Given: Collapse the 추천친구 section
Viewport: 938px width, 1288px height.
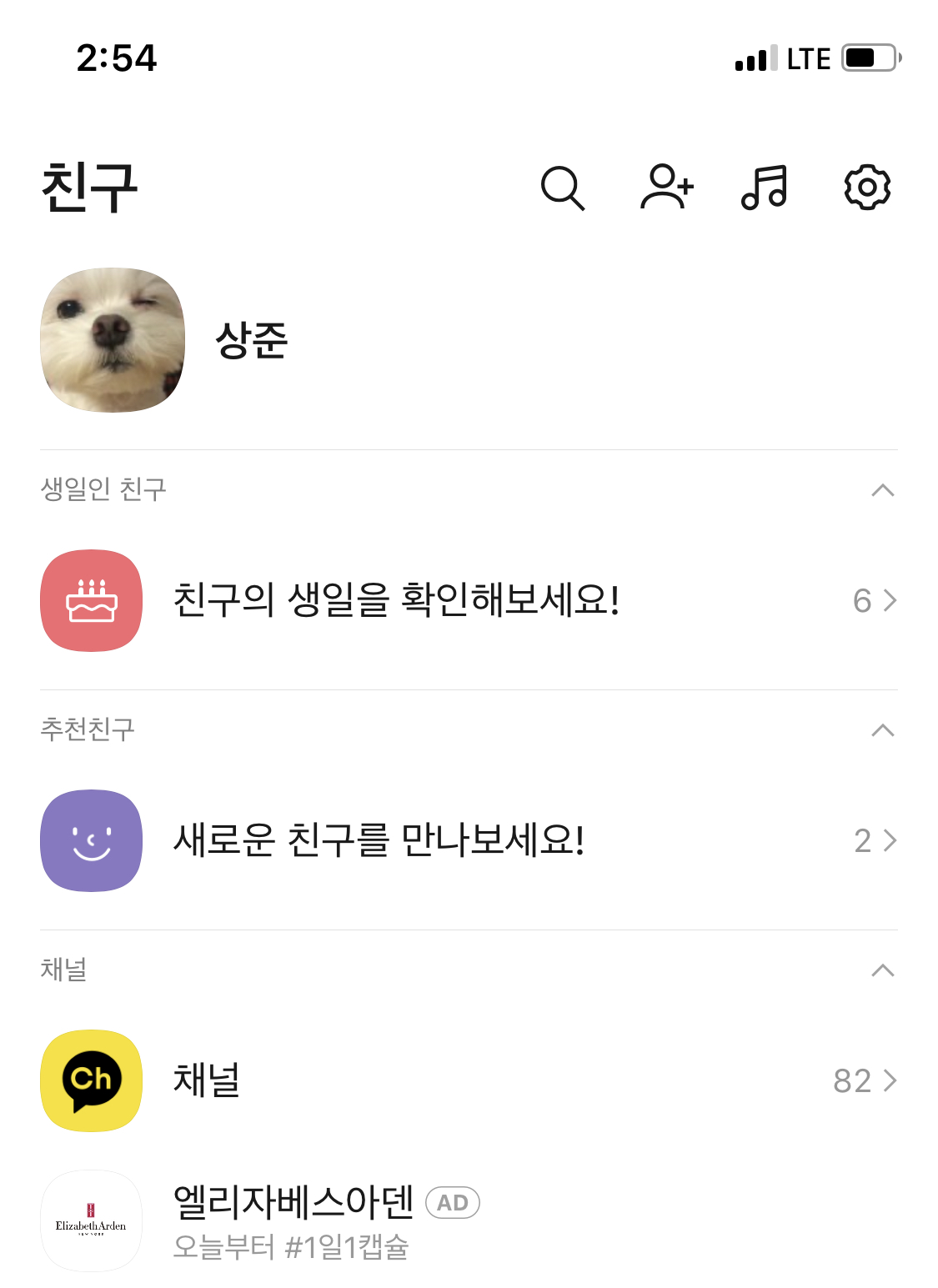Looking at the screenshot, I should coord(882,730).
